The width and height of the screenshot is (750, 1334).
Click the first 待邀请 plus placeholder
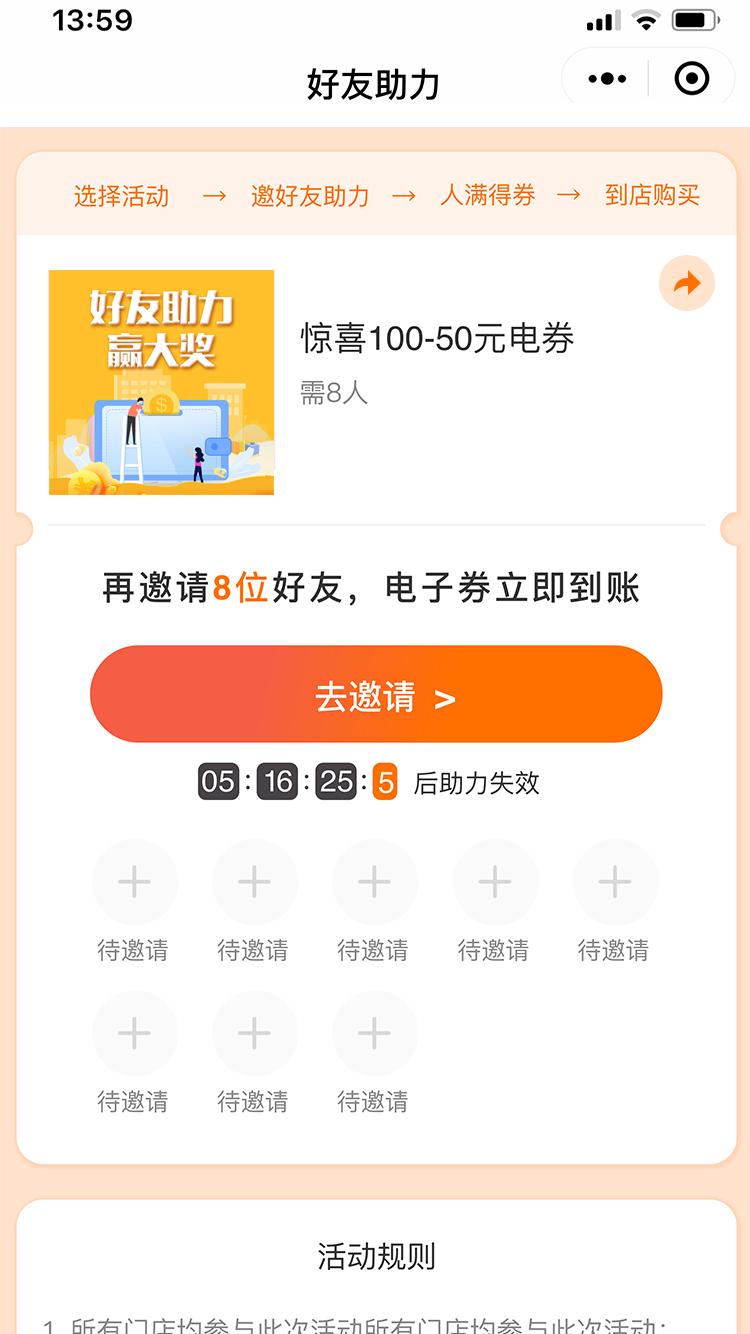[x=135, y=882]
